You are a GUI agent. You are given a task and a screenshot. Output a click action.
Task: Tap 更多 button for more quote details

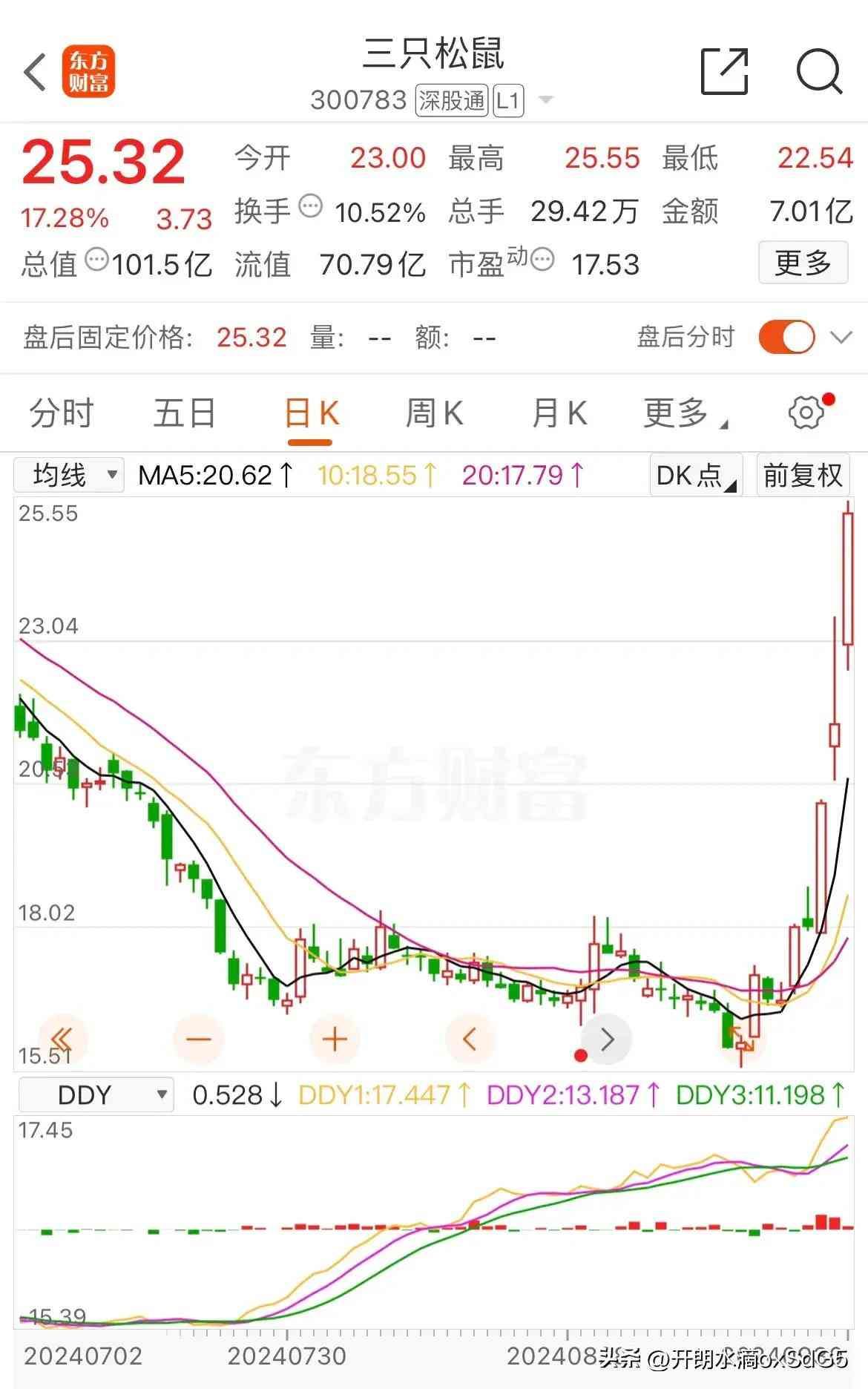[803, 263]
